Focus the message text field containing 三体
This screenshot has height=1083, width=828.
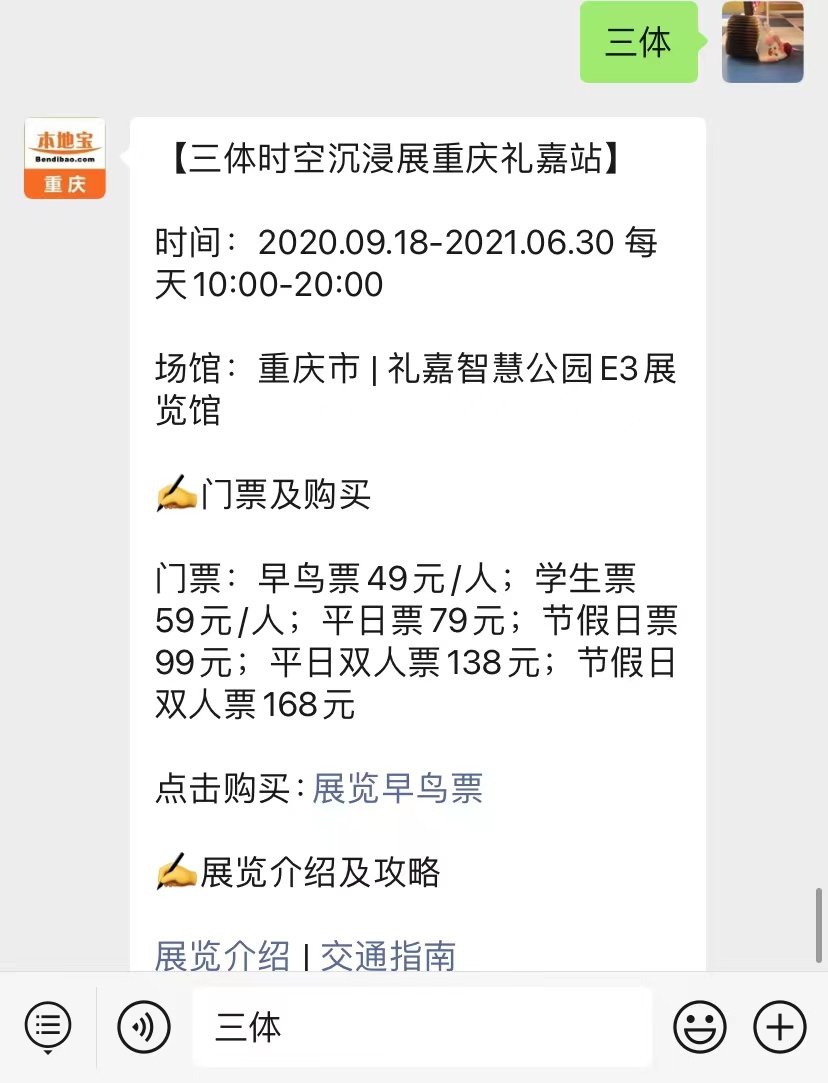coord(420,1027)
